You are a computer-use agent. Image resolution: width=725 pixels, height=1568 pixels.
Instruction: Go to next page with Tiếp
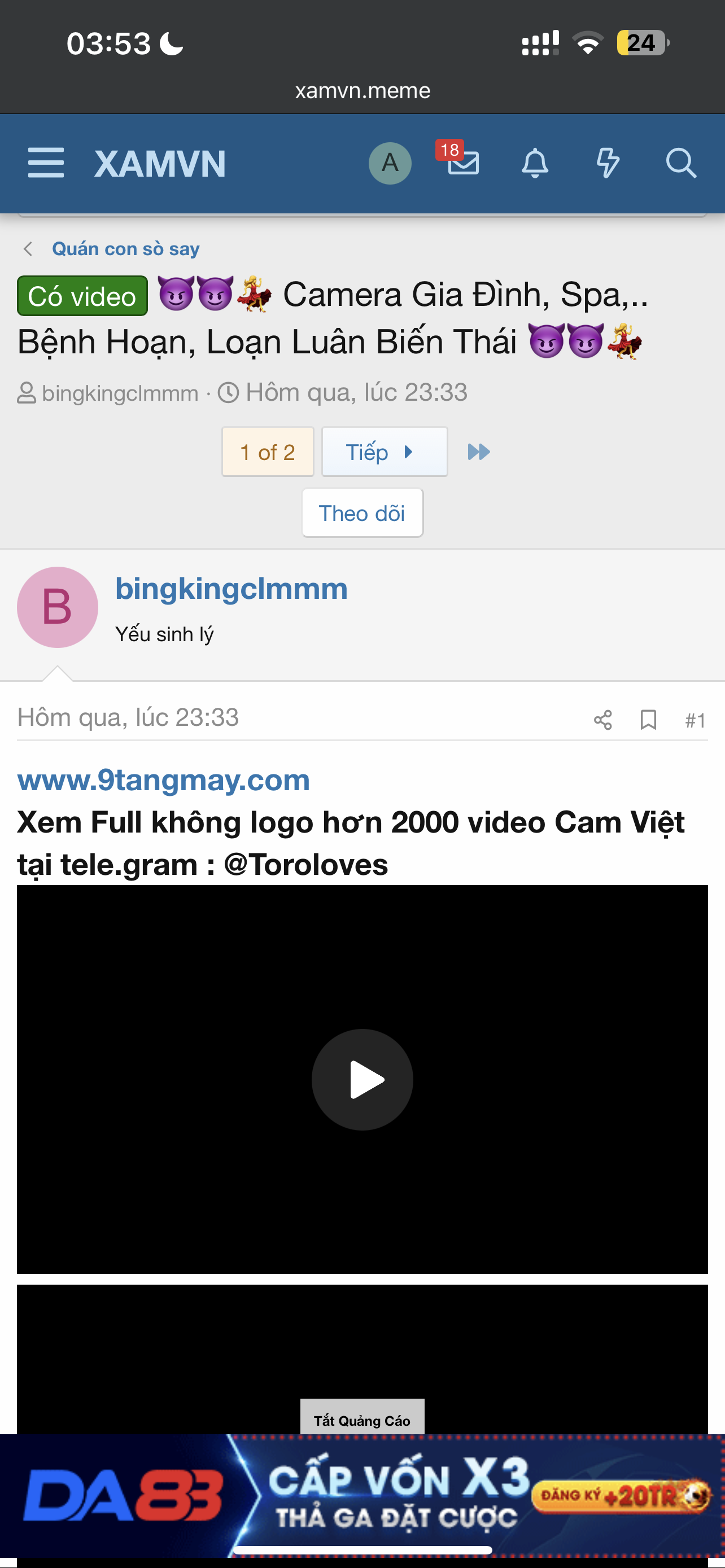pyautogui.click(x=384, y=452)
